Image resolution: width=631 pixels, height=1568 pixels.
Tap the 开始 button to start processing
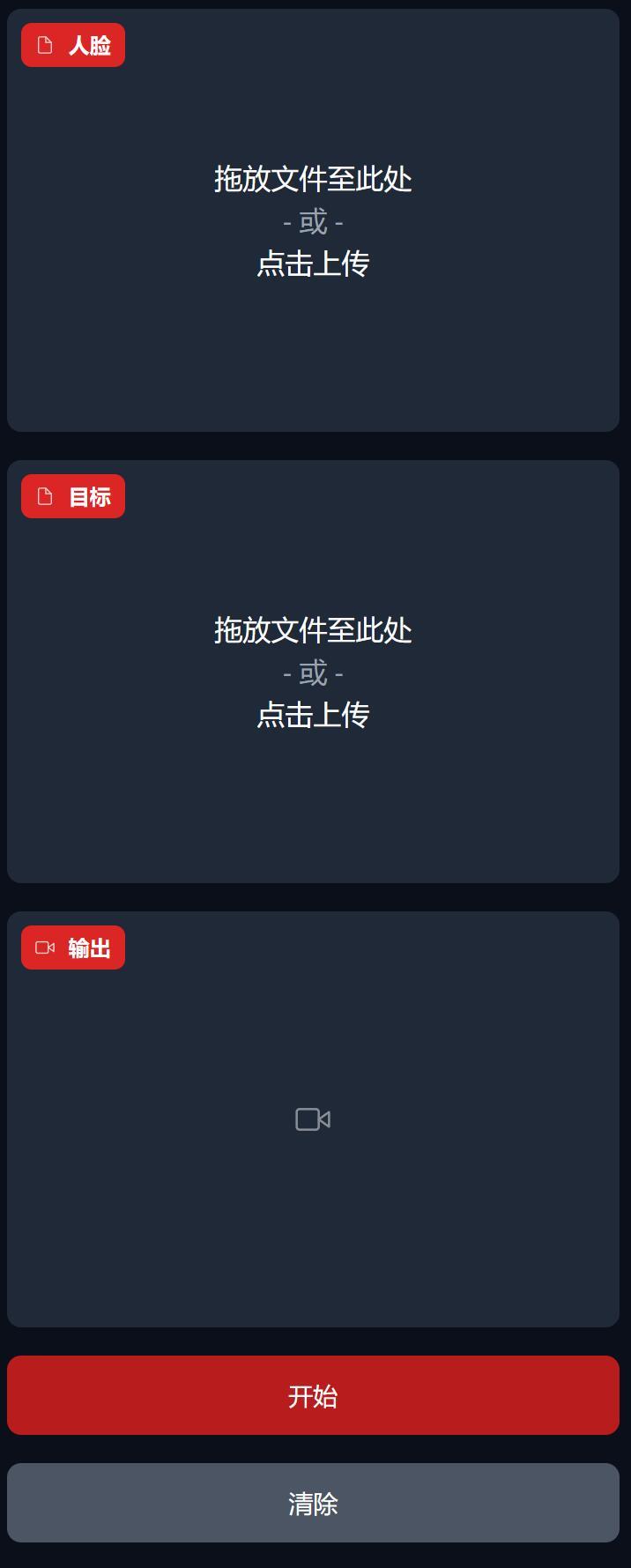point(313,1395)
